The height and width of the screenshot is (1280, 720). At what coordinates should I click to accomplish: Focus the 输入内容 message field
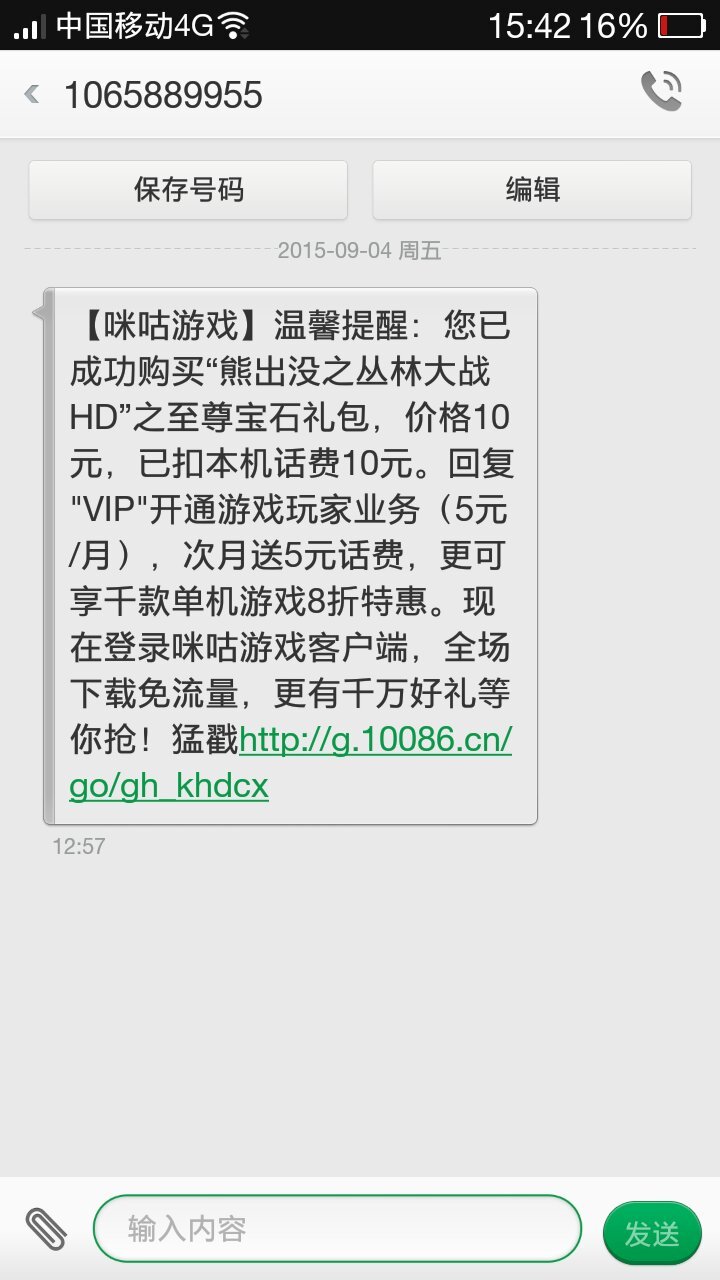pos(337,1228)
